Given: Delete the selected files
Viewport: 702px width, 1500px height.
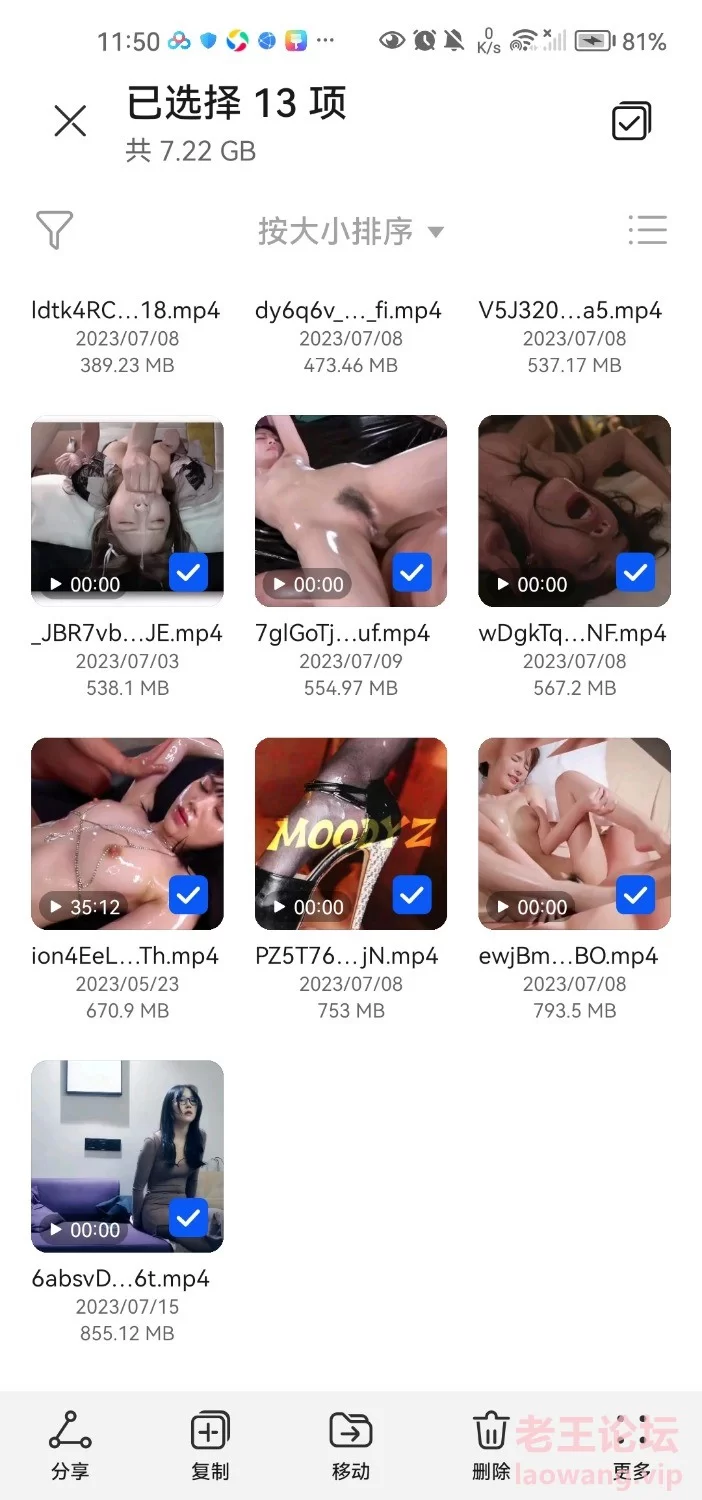Looking at the screenshot, I should click(491, 1445).
